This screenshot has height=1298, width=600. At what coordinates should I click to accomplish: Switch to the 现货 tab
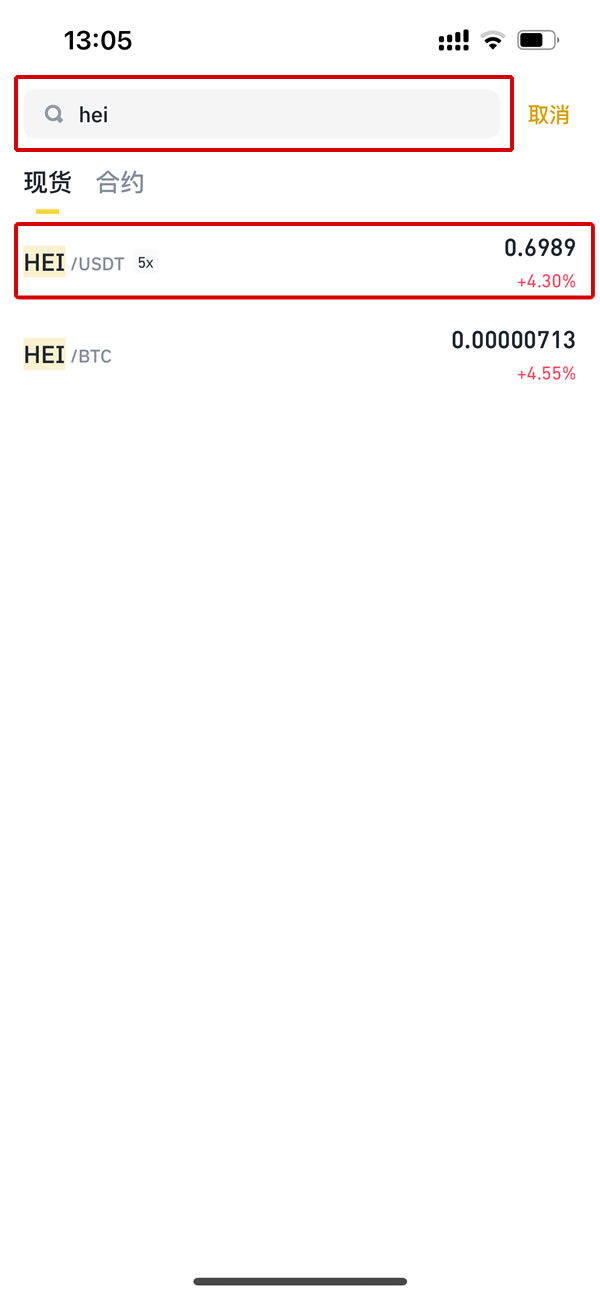[x=47, y=183]
